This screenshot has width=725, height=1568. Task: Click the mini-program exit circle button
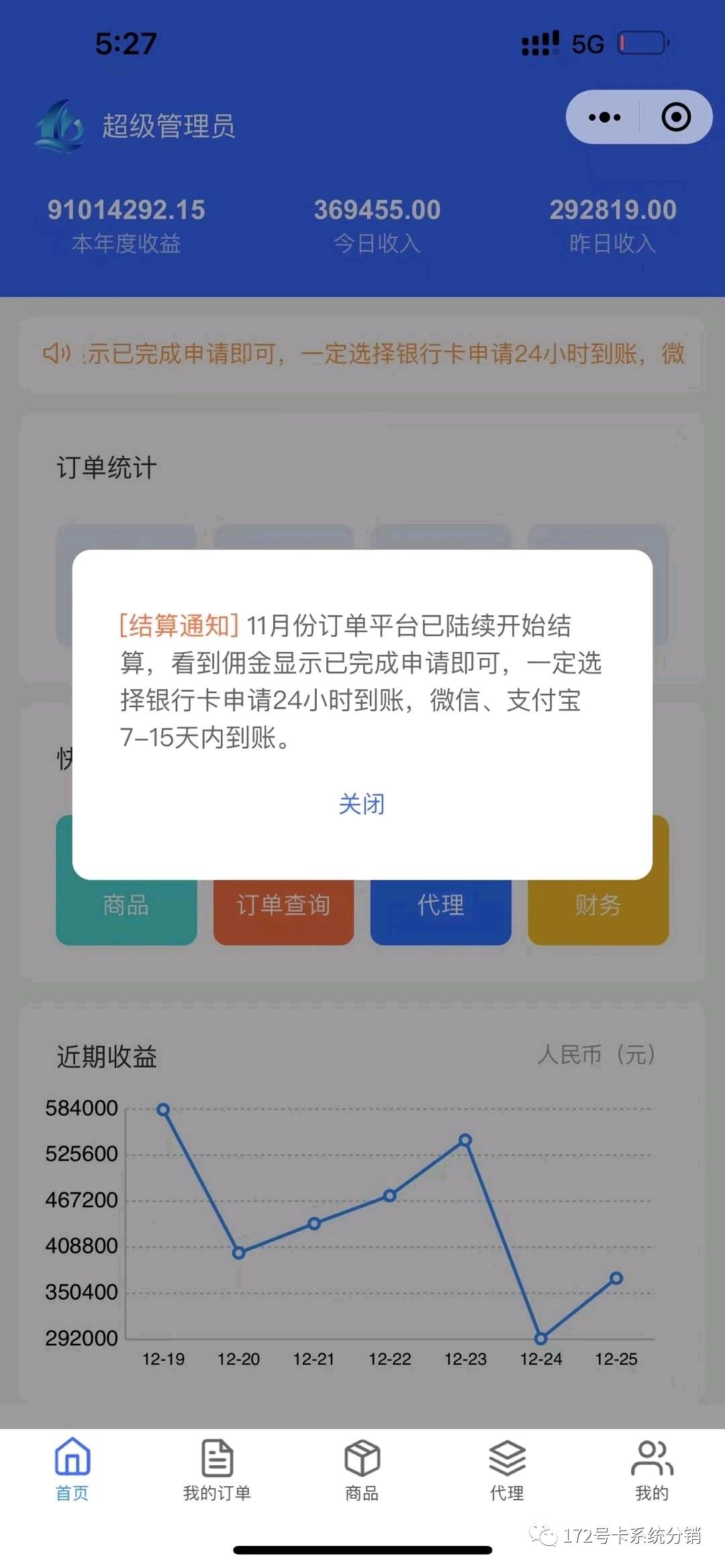(x=675, y=115)
